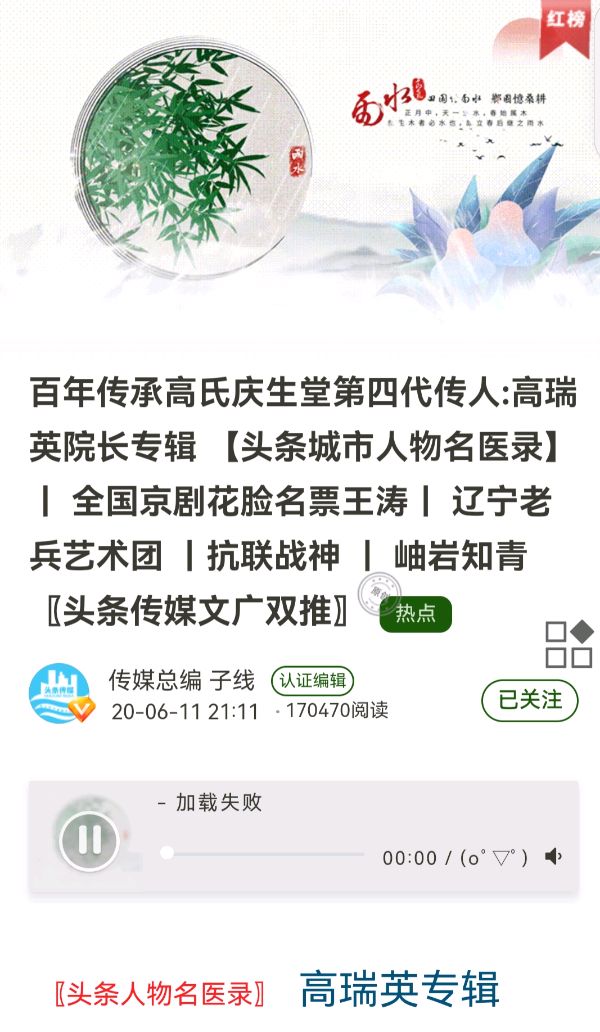The height and width of the screenshot is (1032, 600).
Task: Tap the 已关注 follow button
Action: pos(530,699)
